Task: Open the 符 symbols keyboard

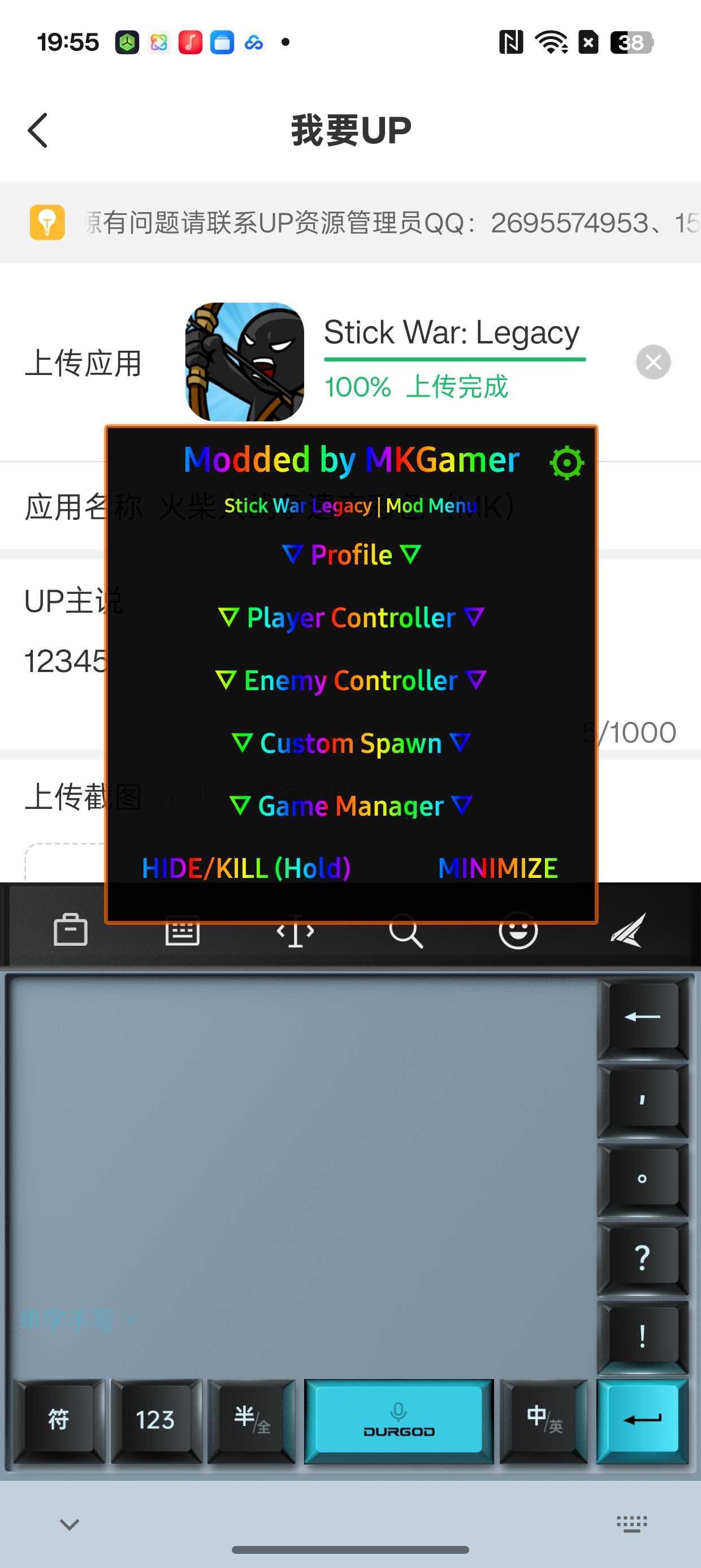Action: 58,1421
